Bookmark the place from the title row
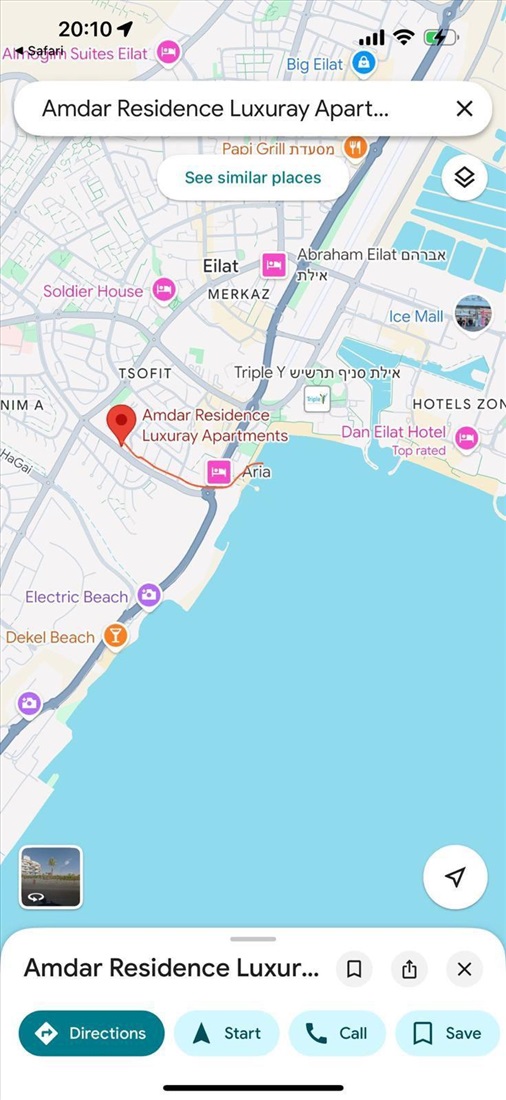This screenshot has height=1100, width=506. [x=354, y=970]
